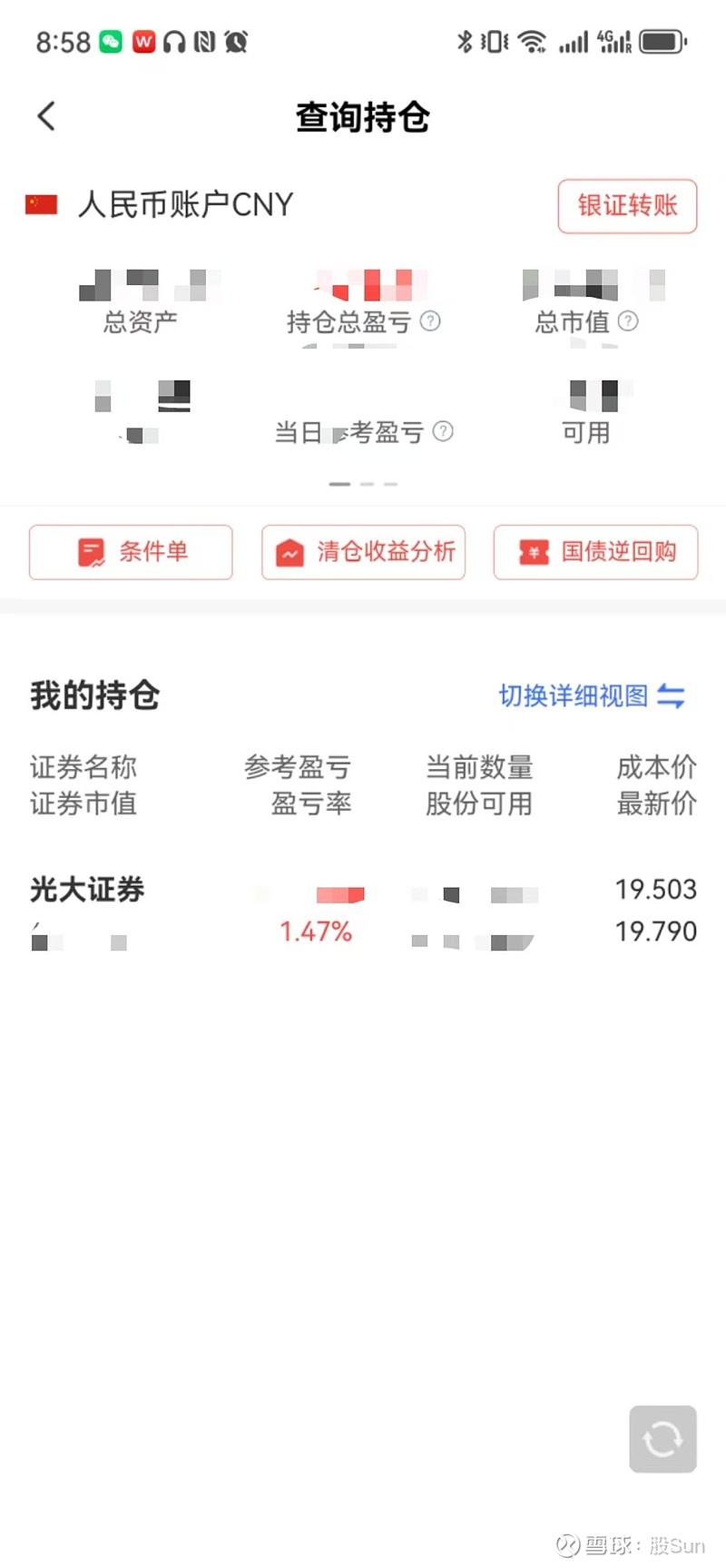Tap the swap arrows icon next to 切换详细视图
Image resolution: width=726 pixels, height=1568 pixels.
click(x=672, y=696)
